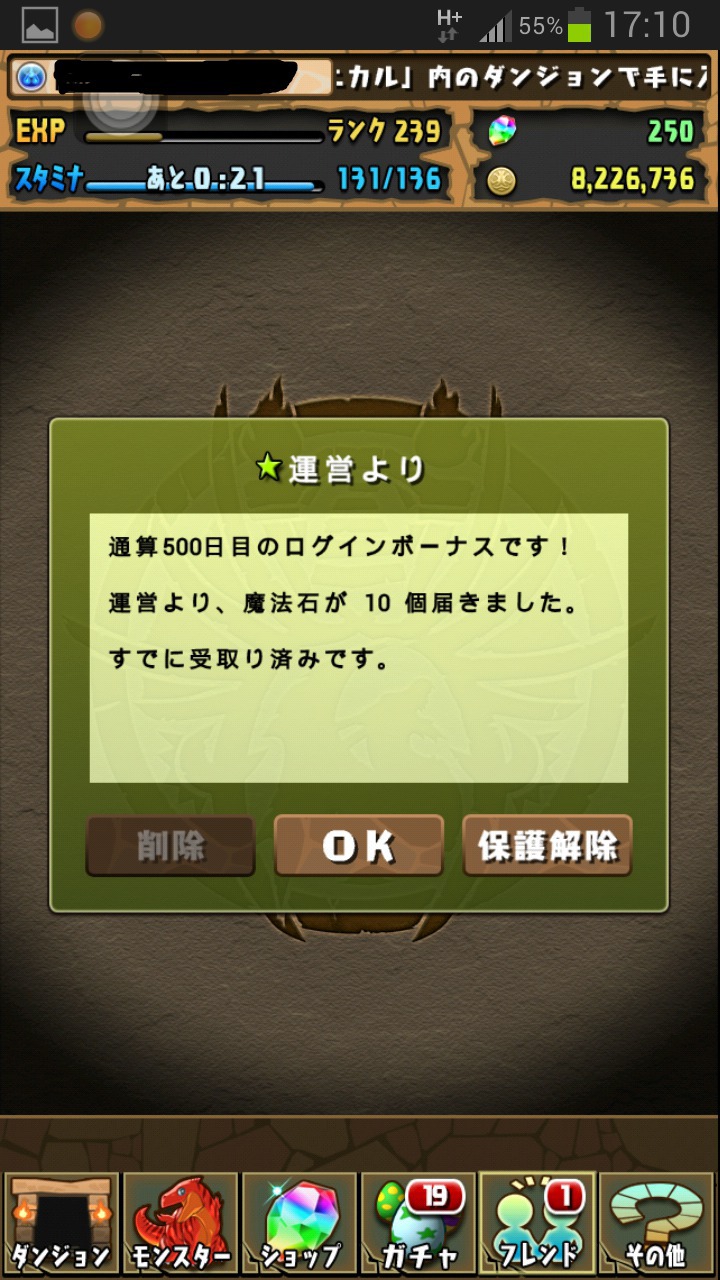Switch to the モンスター monster tab

tap(180, 1224)
